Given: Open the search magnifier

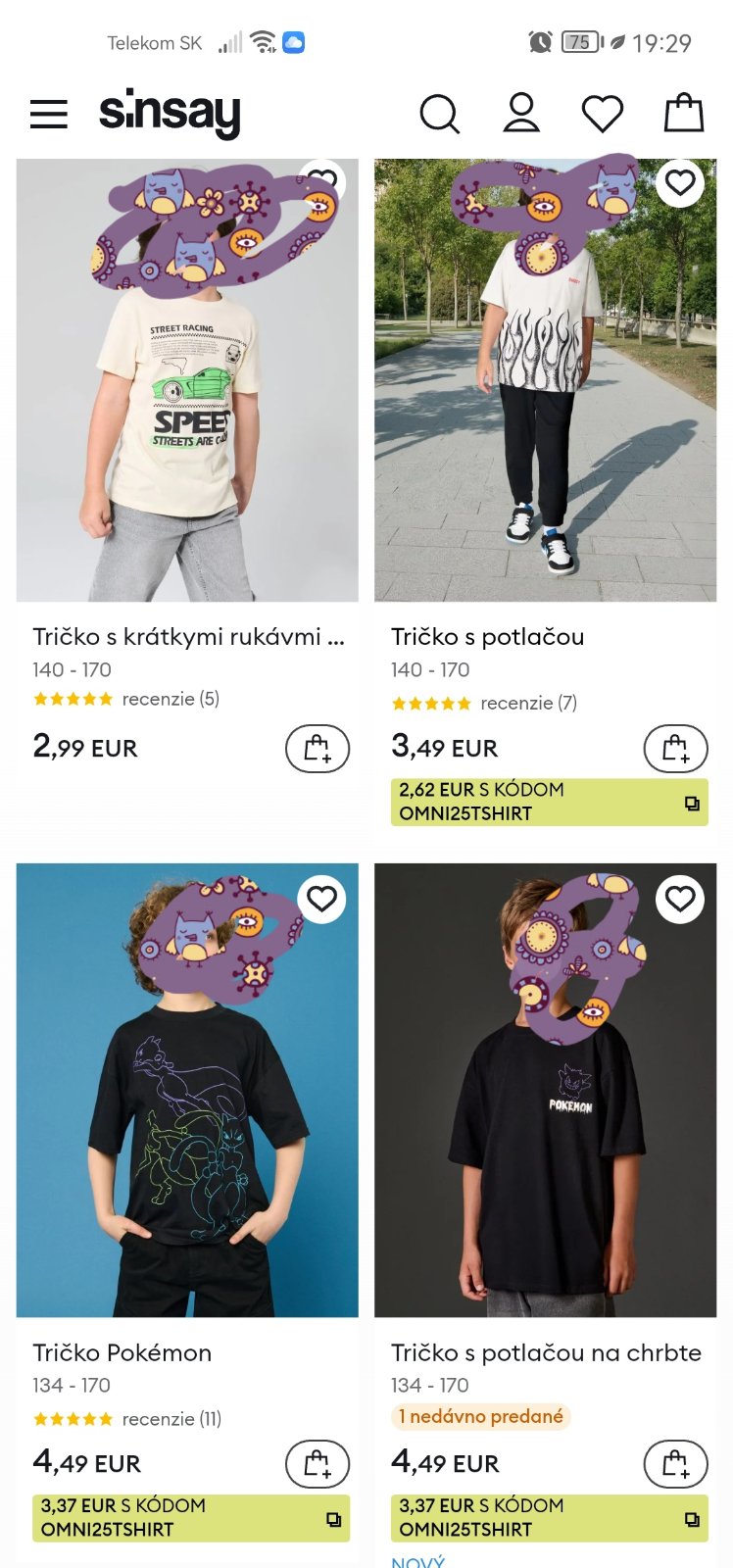Looking at the screenshot, I should tap(439, 114).
